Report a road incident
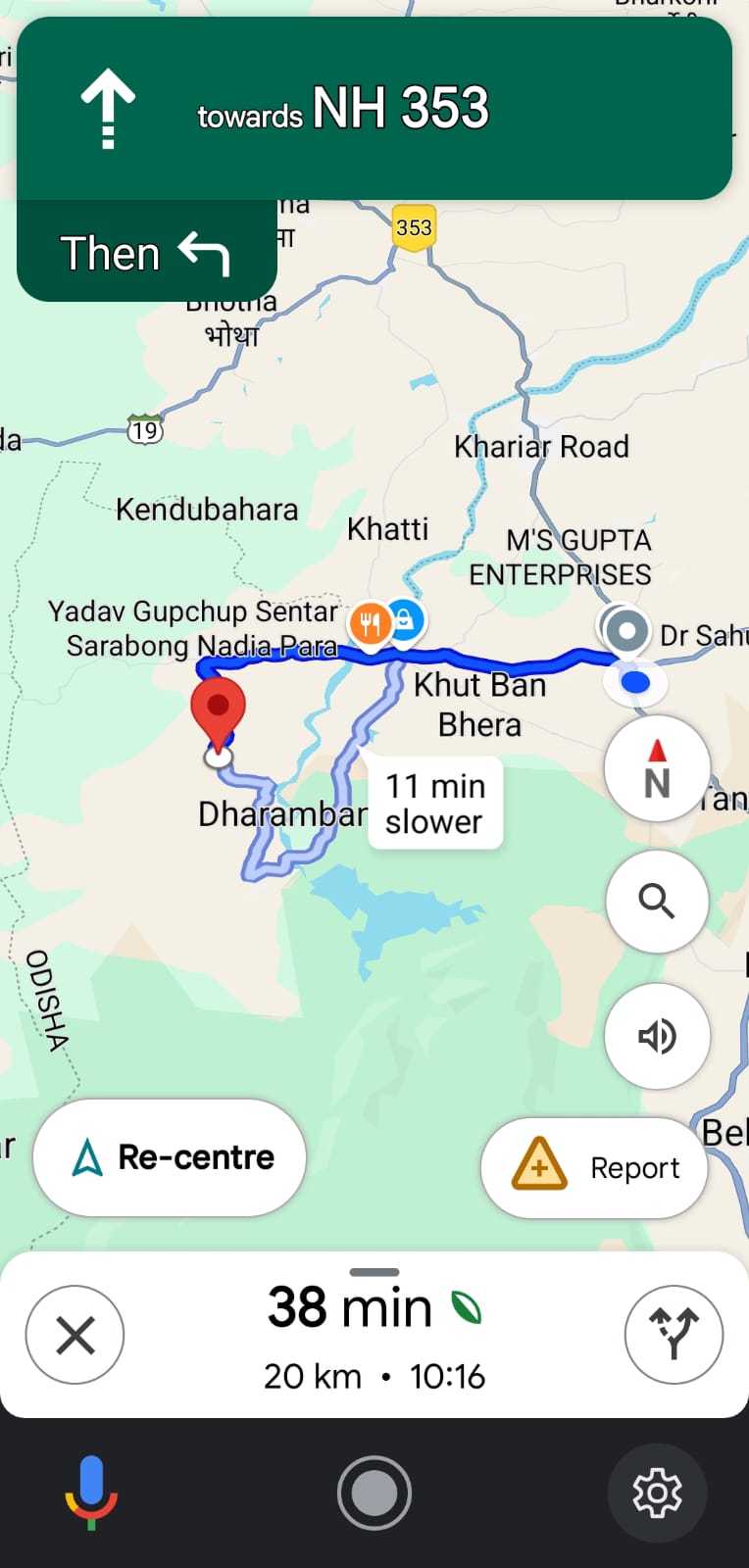The image size is (749, 1568). tap(594, 1167)
